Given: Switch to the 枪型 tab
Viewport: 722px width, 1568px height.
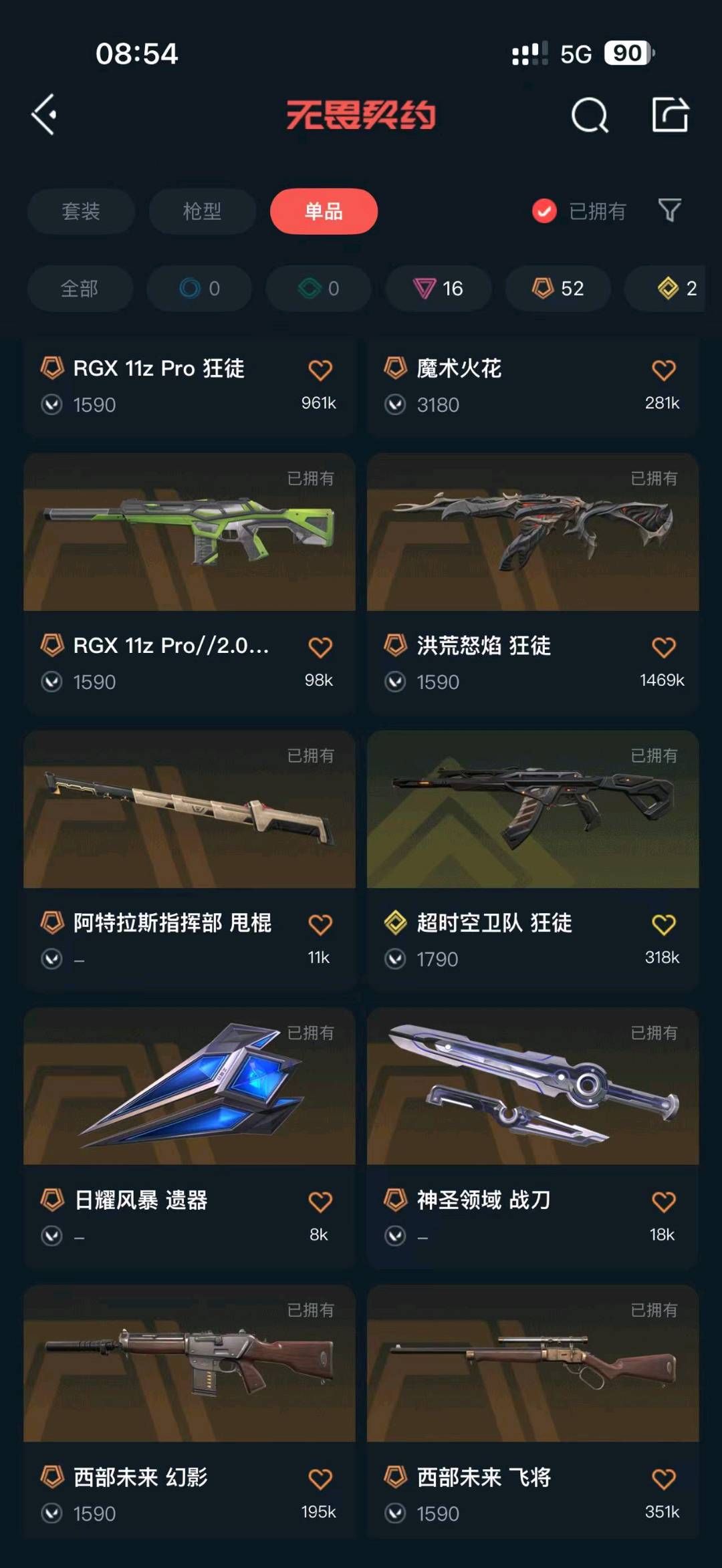Looking at the screenshot, I should (202, 211).
